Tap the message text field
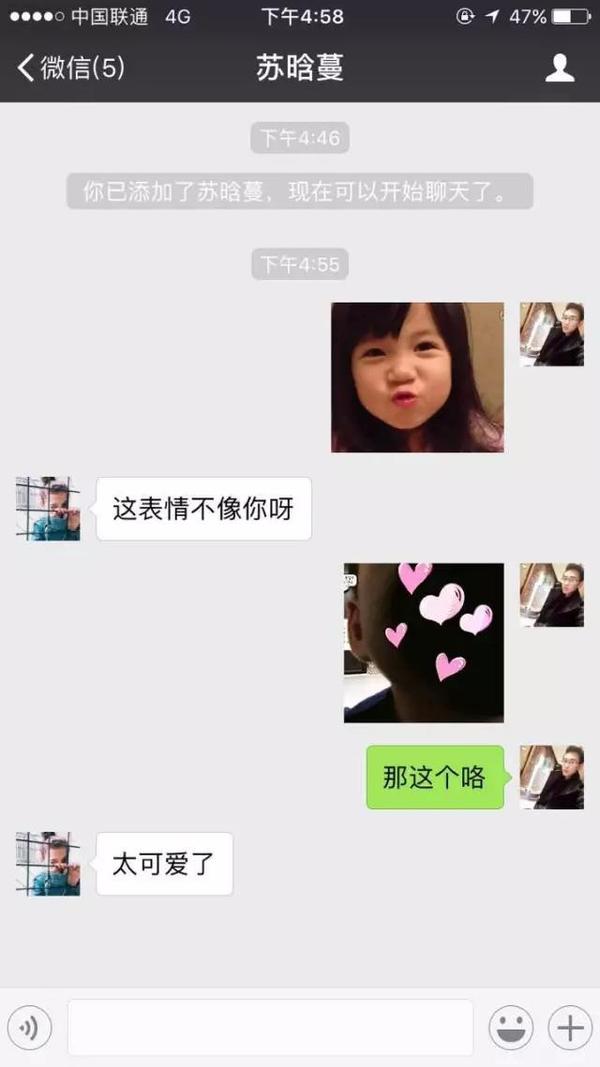600x1067 pixels. coord(270,1028)
